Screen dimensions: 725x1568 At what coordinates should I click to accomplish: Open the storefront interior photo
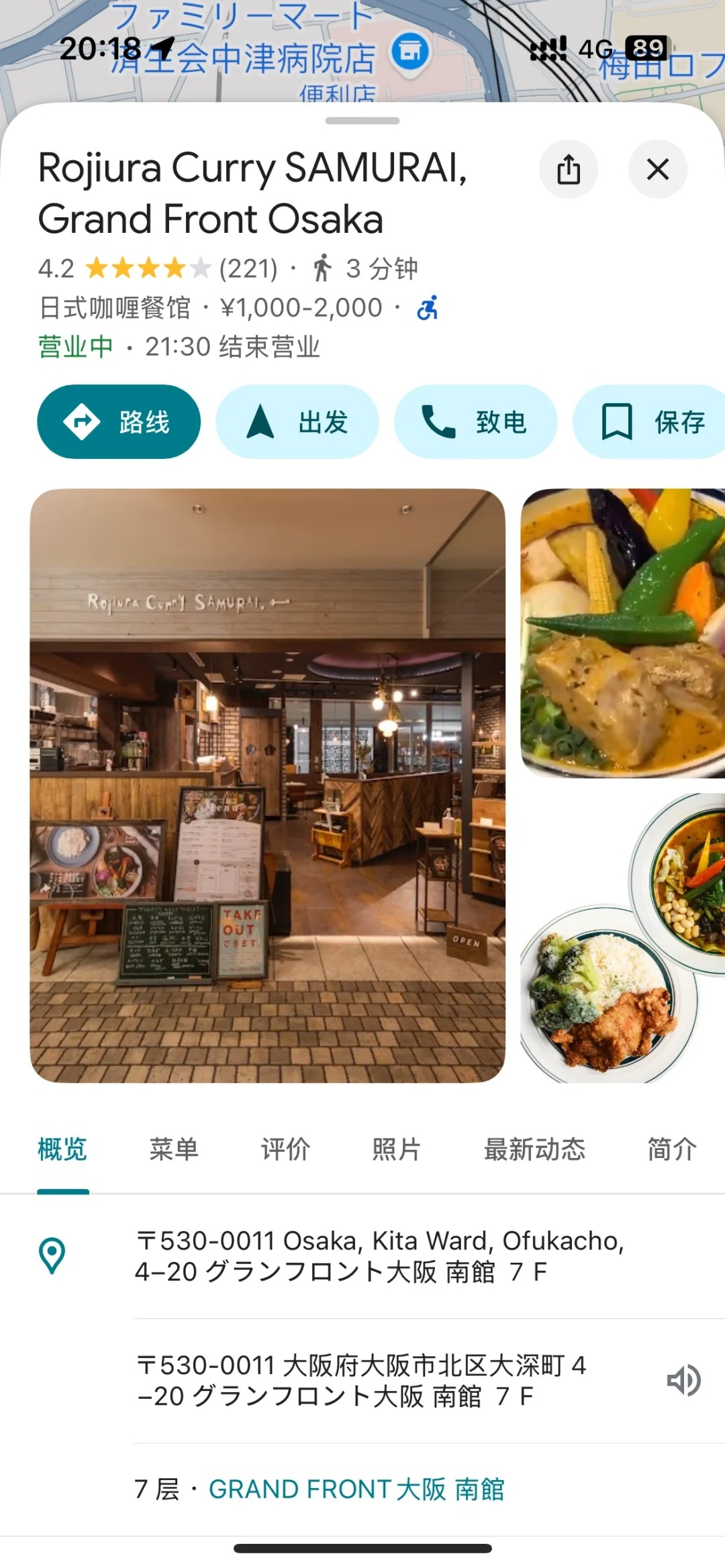click(267, 785)
